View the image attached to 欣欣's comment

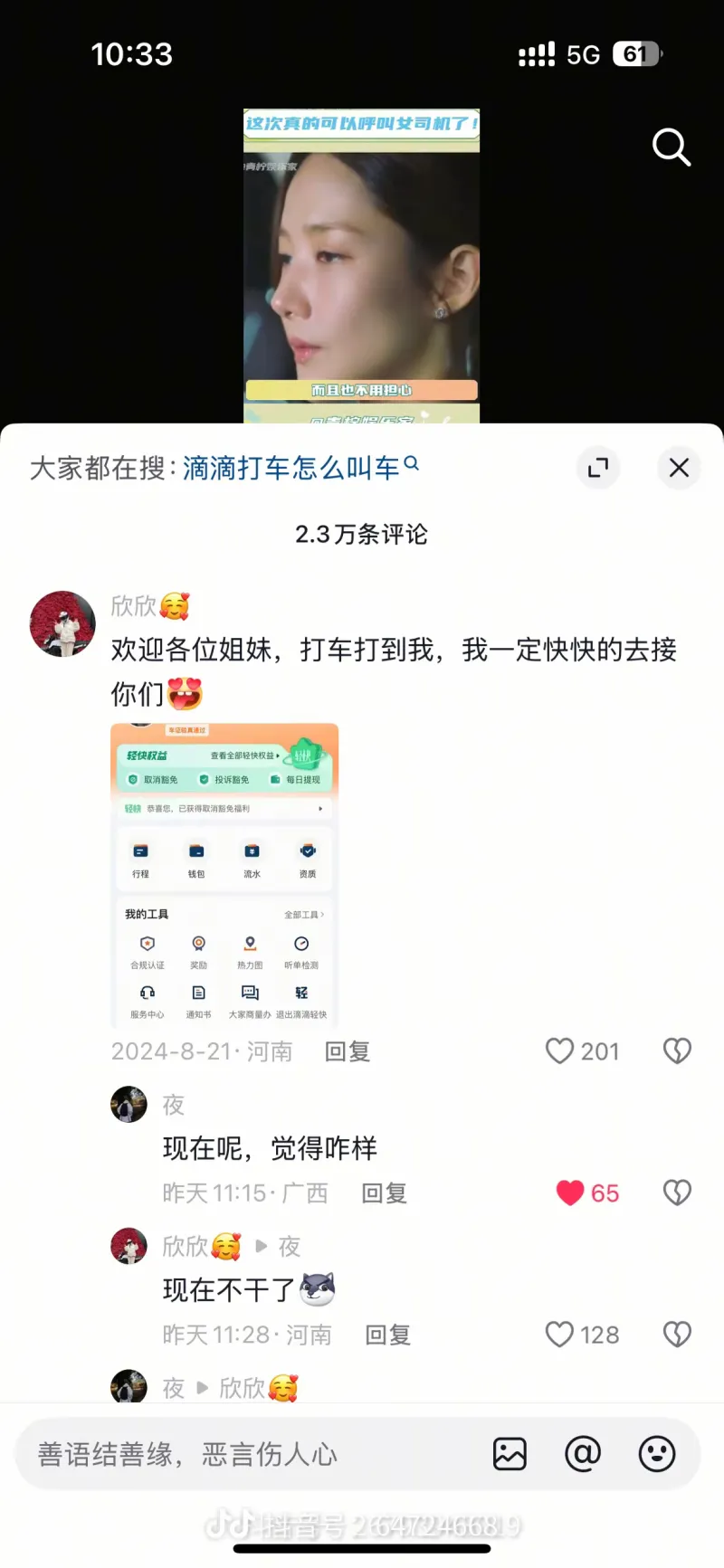[x=224, y=875]
